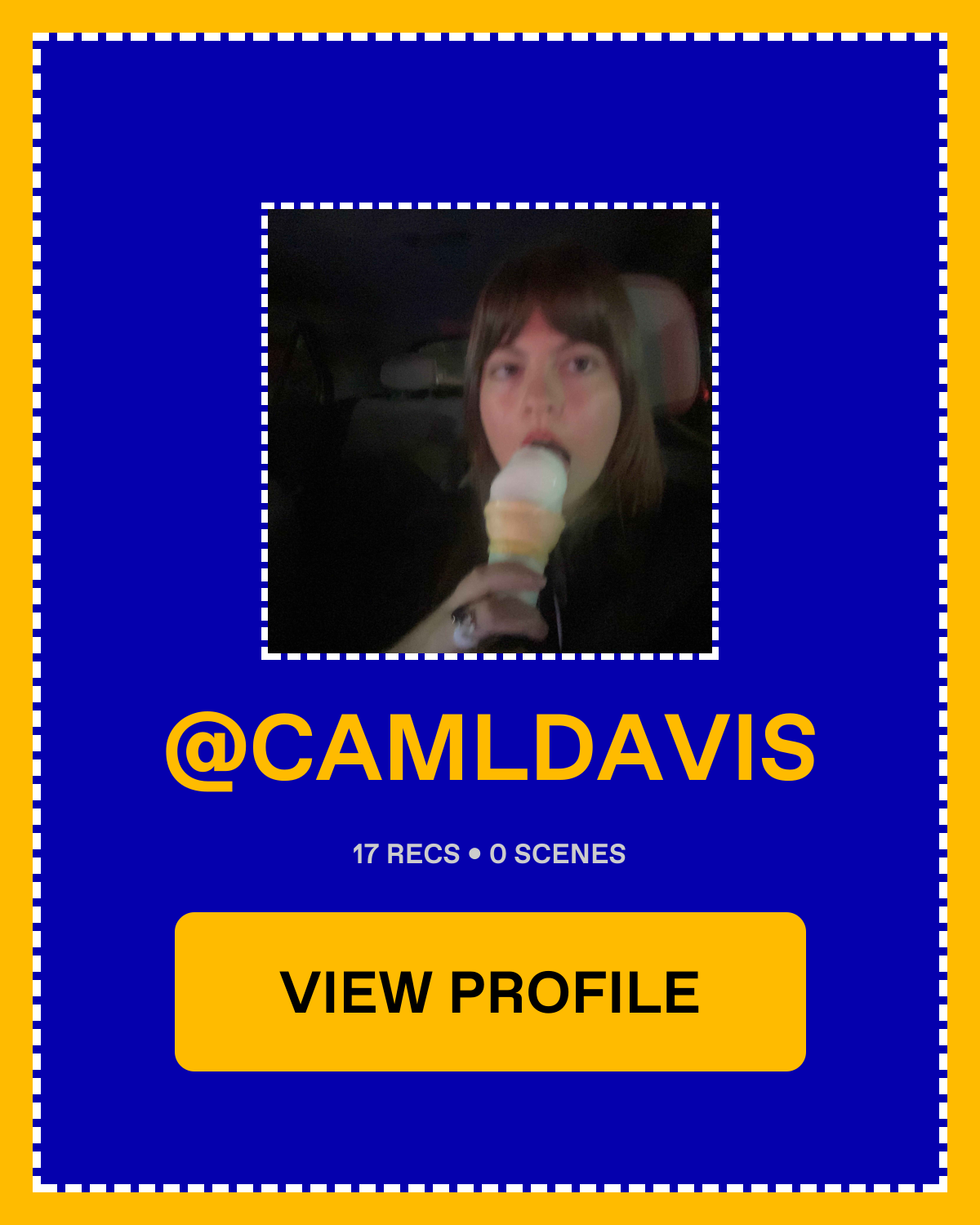
Task: Open the @CAMLDAVIS profile picture
Action: [490, 431]
